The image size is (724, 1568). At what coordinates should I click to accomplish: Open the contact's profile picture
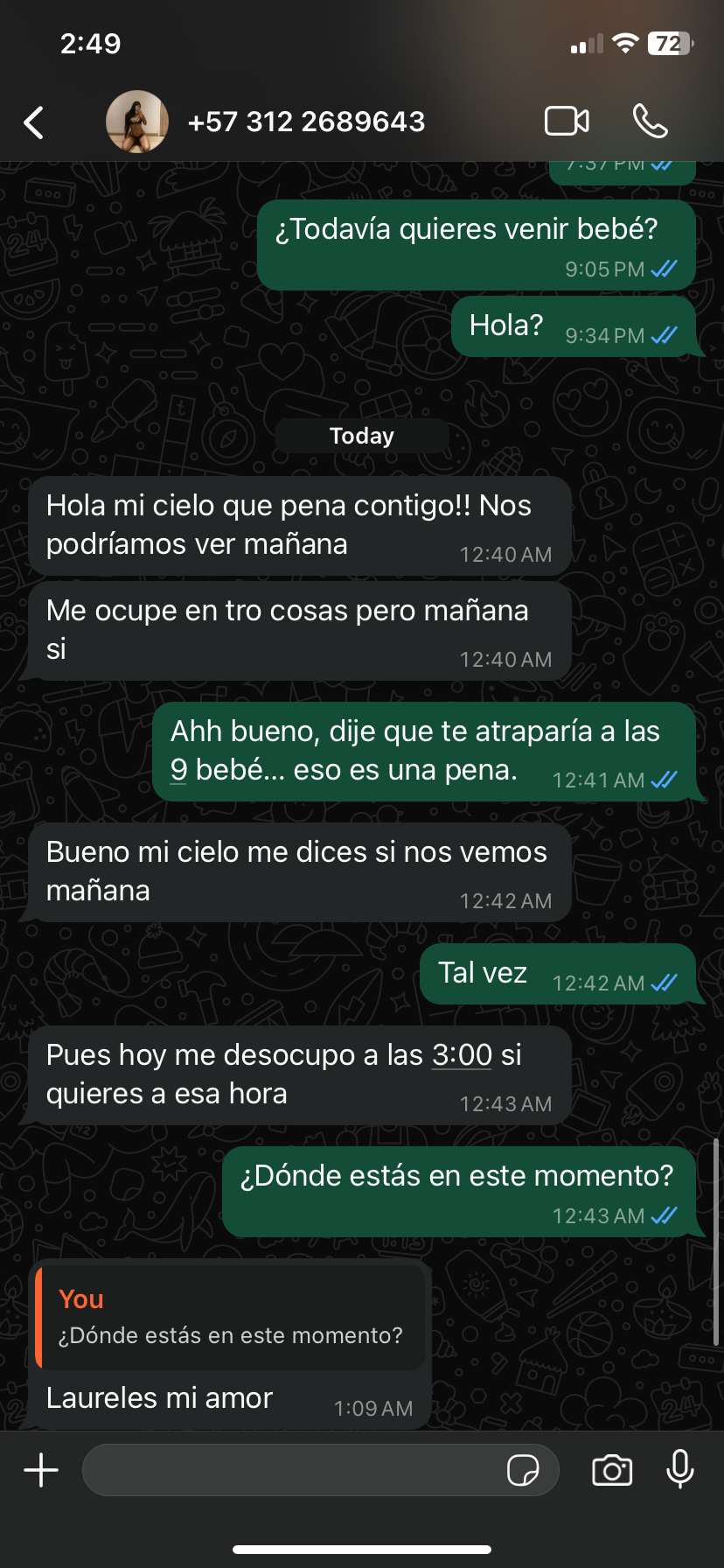click(137, 122)
